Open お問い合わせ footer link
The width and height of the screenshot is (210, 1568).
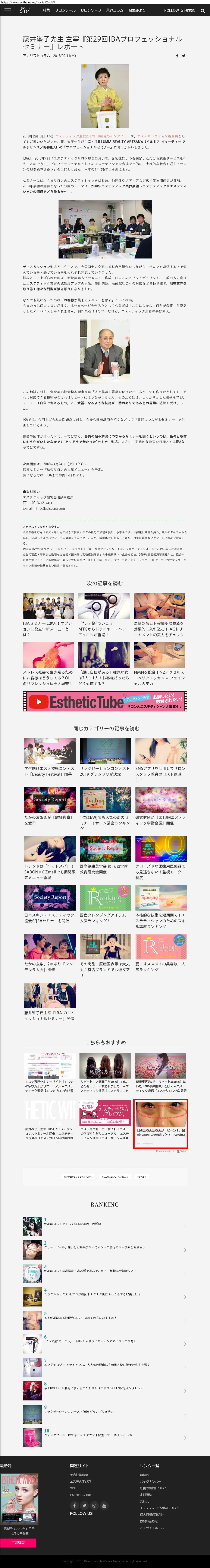[149, 1521]
